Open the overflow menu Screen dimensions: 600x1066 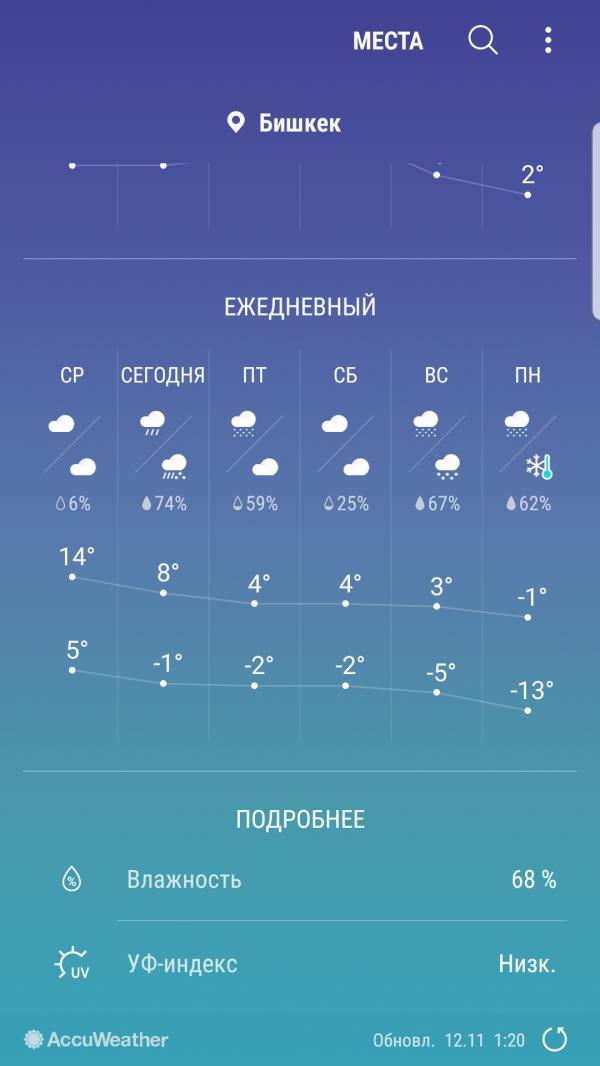coord(548,41)
